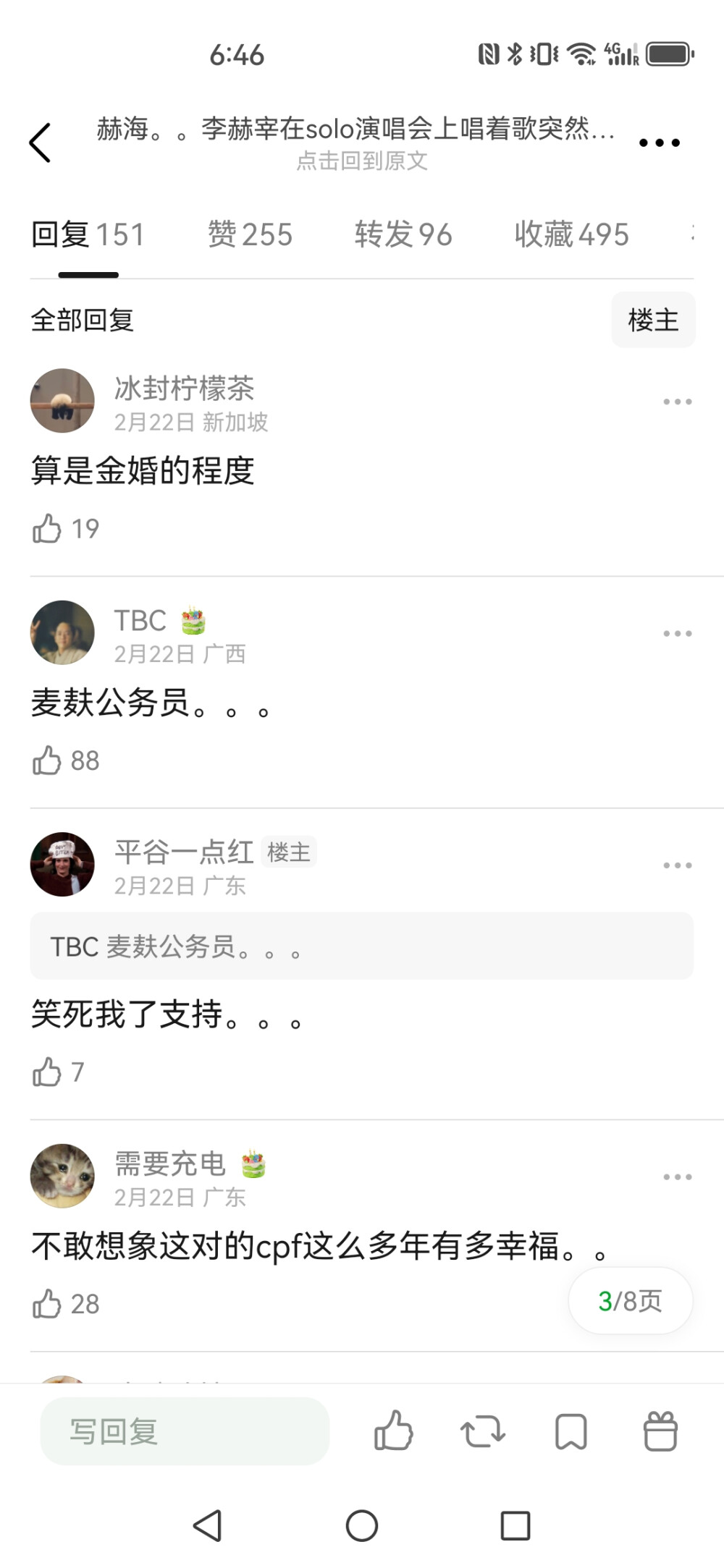Open the post's top-right overflow menu
The width and height of the screenshot is (724, 1568).
[659, 143]
